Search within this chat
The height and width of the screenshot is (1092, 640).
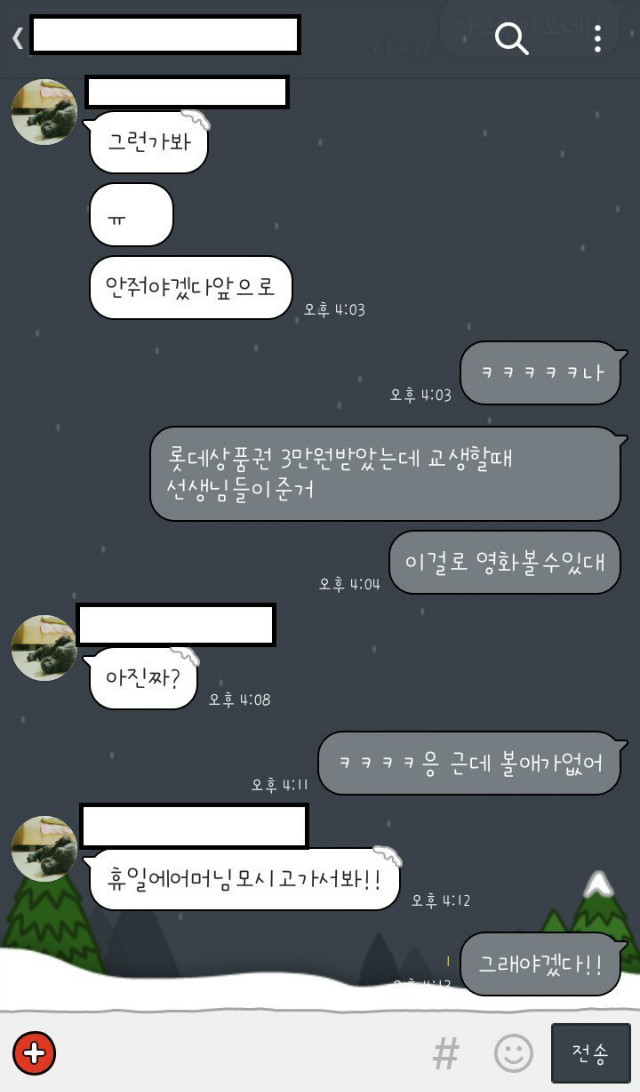coord(511,39)
